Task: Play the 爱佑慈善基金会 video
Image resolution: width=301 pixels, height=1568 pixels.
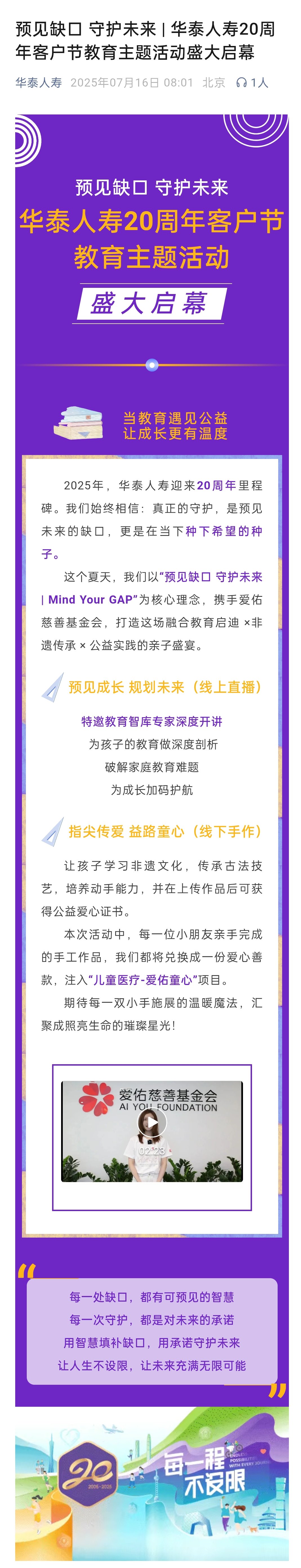Action: click(x=152, y=1121)
